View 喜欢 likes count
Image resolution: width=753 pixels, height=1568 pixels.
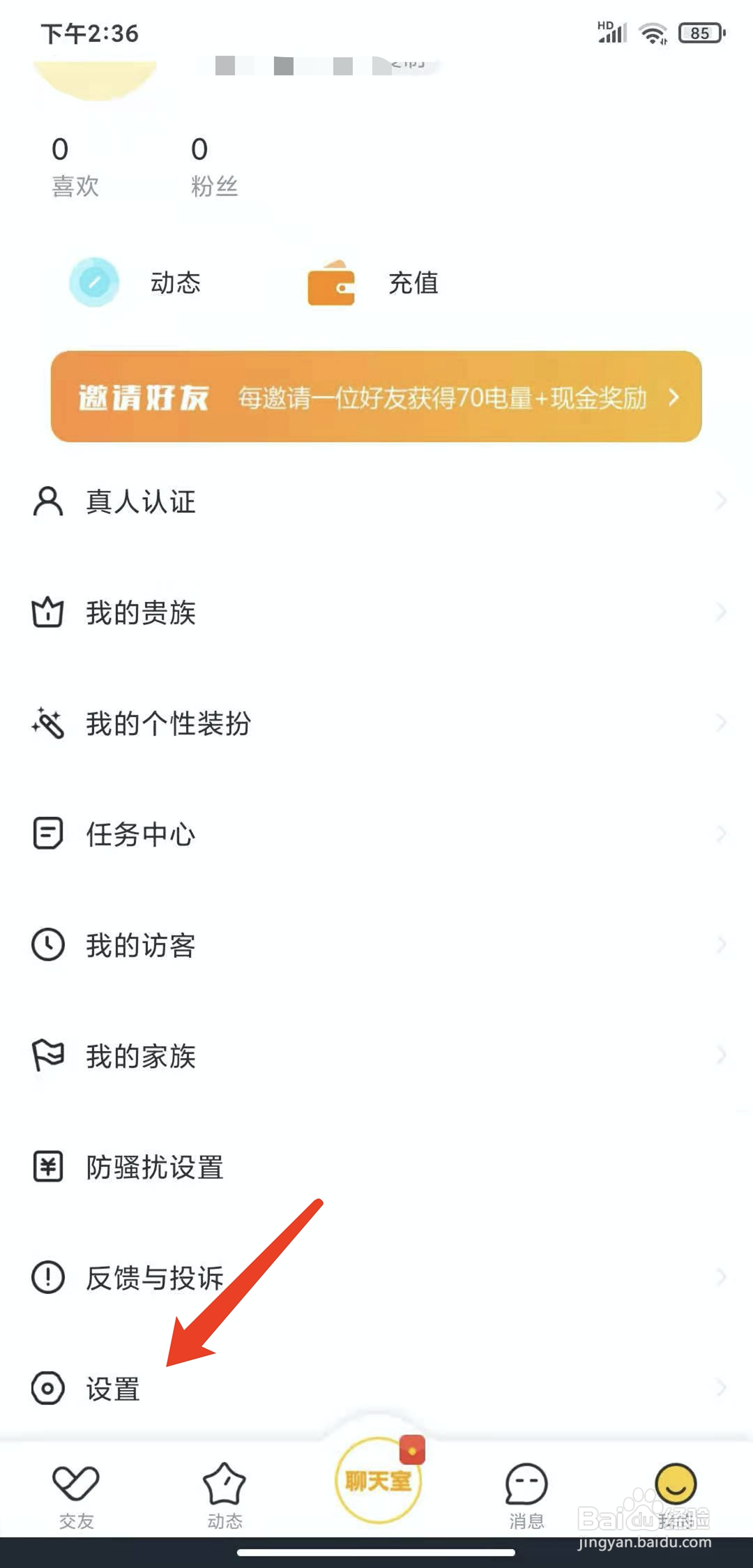click(x=75, y=167)
